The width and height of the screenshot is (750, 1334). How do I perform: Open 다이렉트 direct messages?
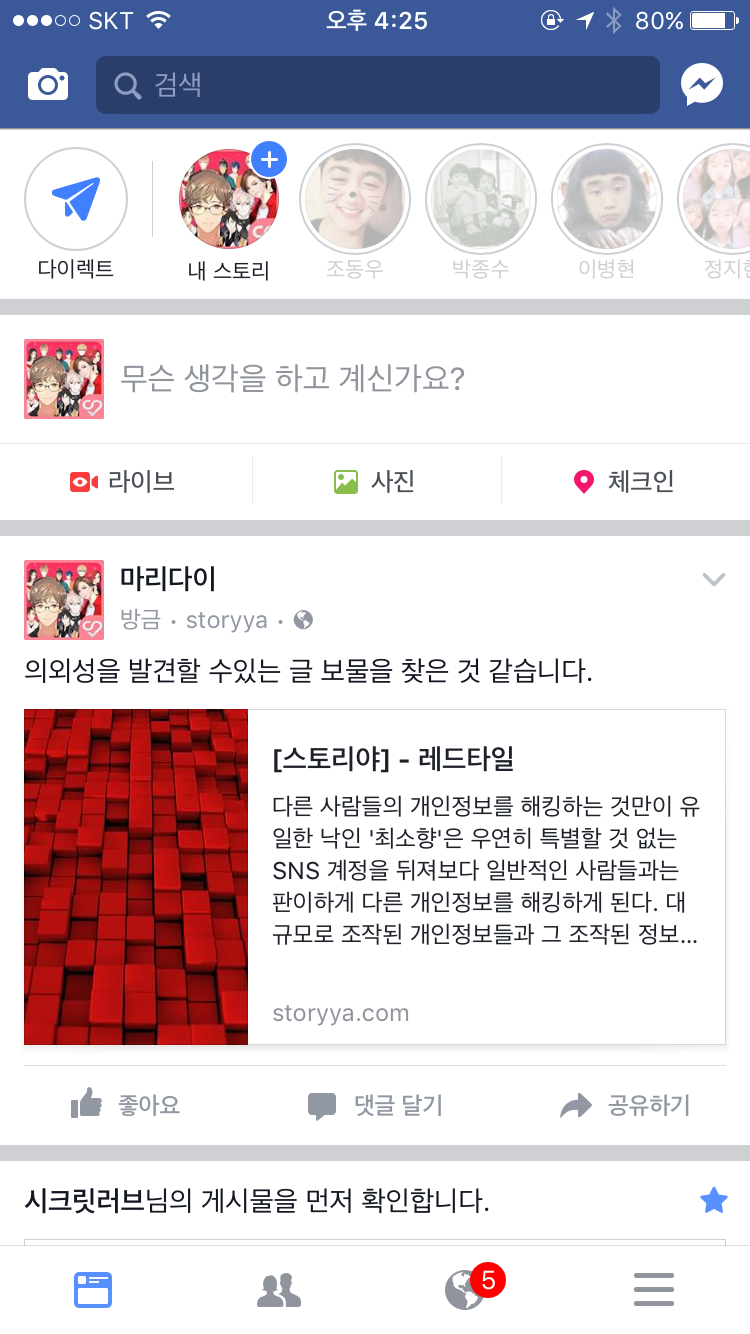pyautogui.click(x=76, y=200)
